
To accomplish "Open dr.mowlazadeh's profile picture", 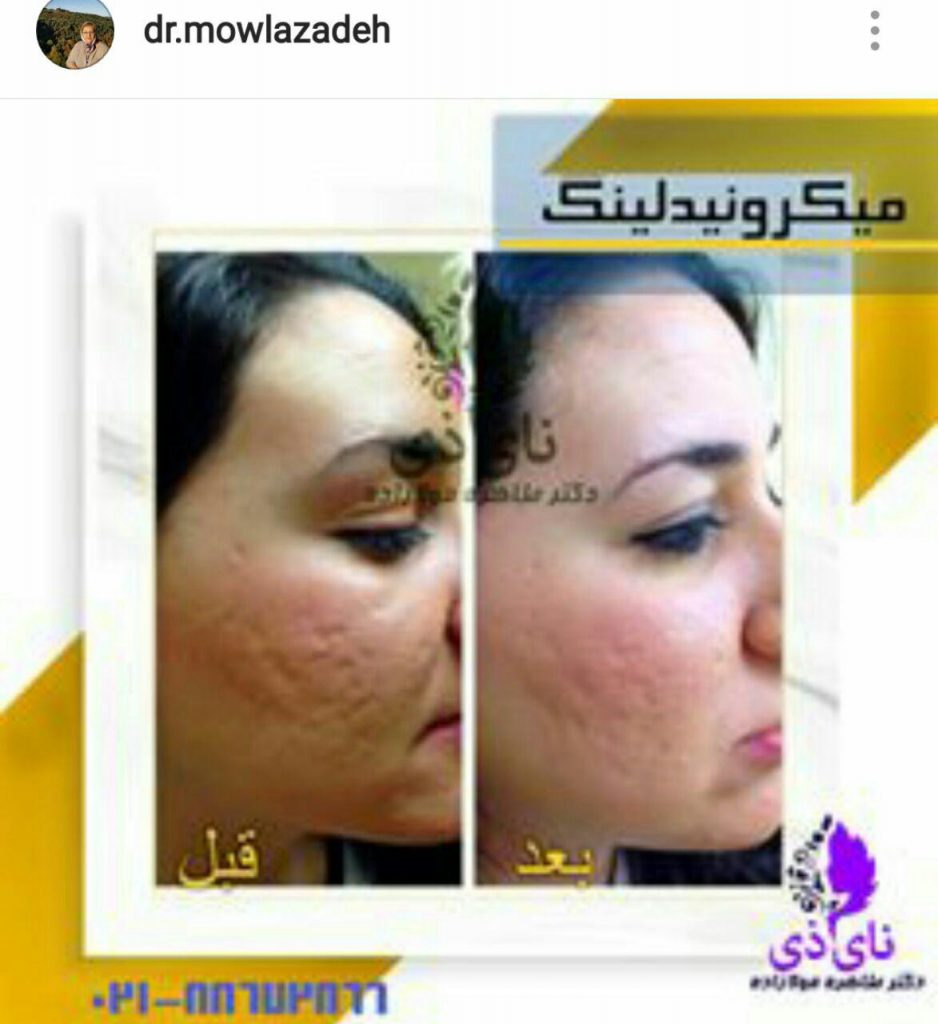I will (x=74, y=32).
